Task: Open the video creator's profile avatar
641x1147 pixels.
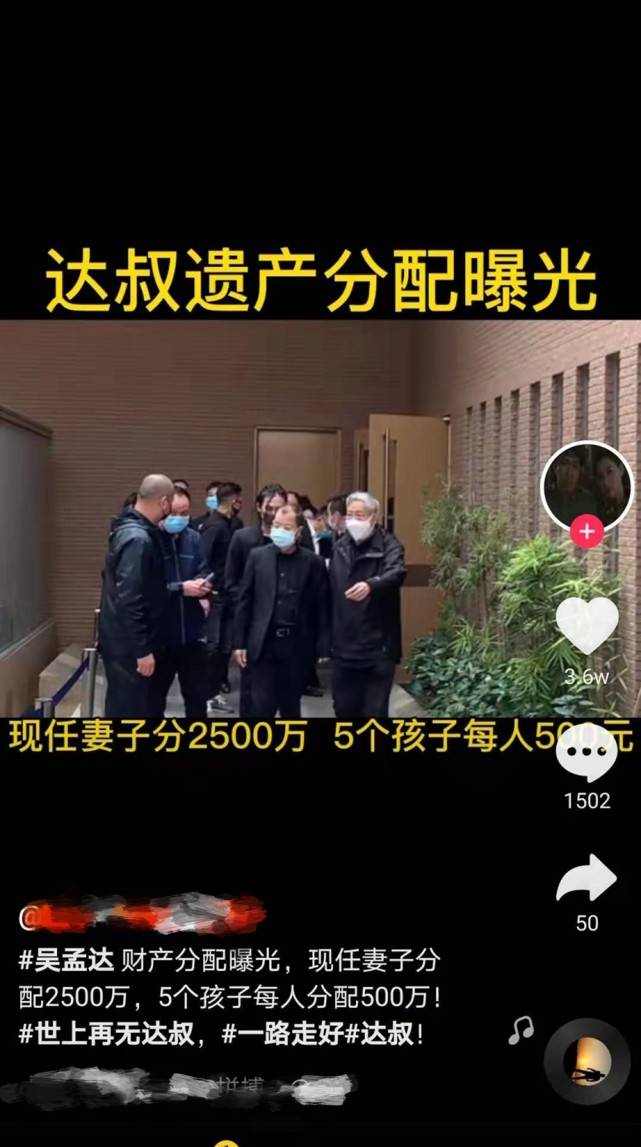Action: pos(587,486)
